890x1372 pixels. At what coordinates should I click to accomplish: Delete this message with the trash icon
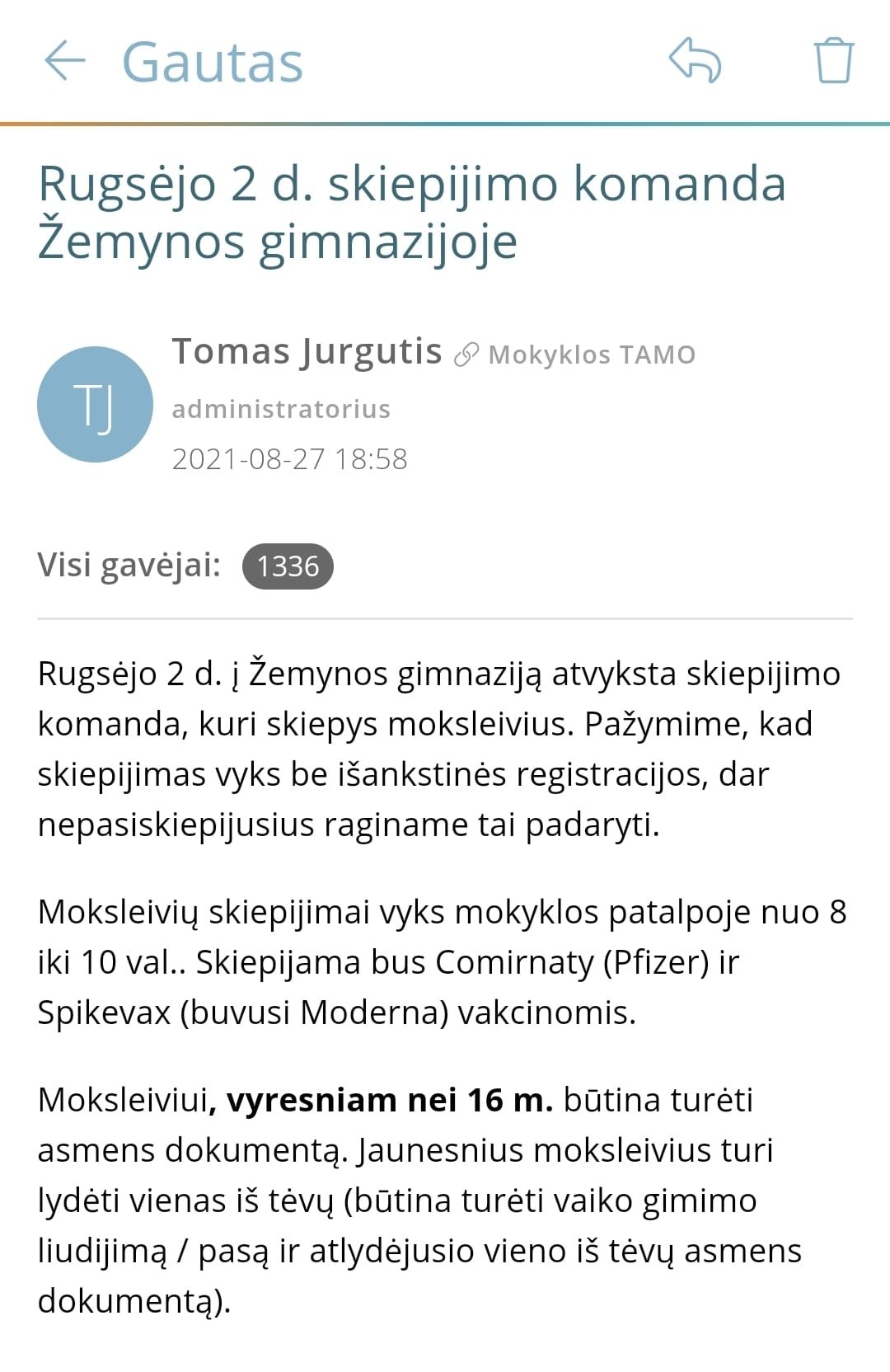833,61
